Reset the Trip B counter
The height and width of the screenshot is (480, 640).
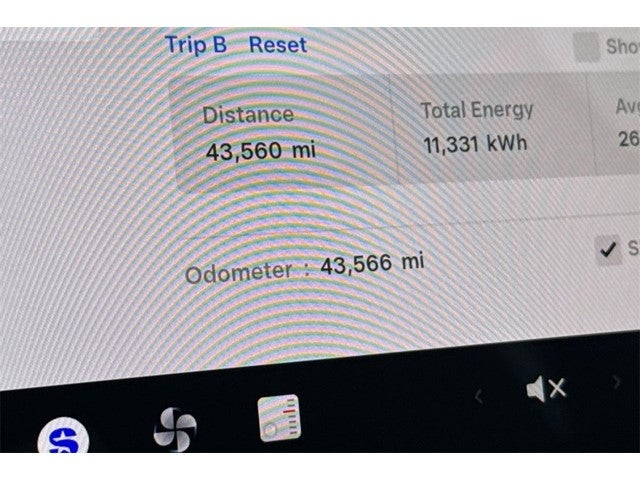pos(277,45)
